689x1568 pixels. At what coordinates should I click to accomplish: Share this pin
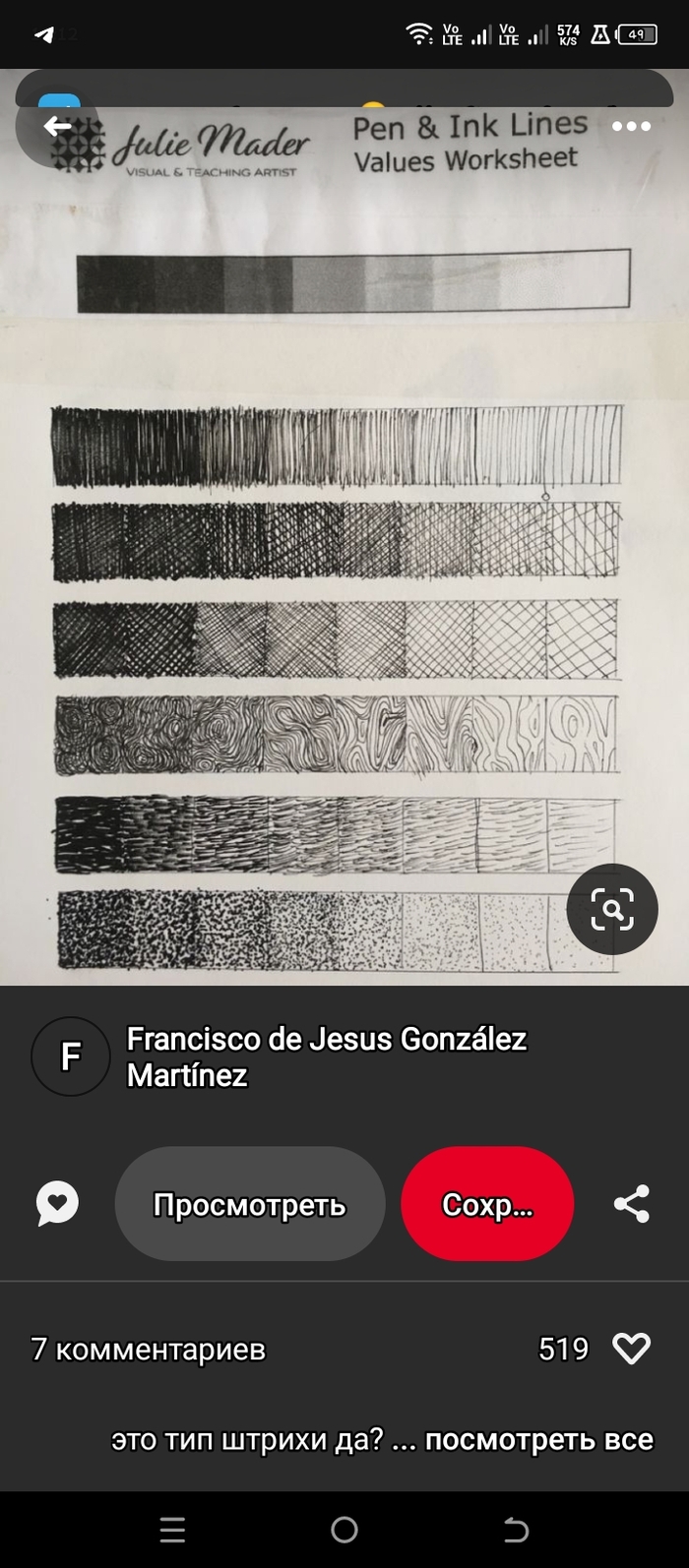coord(631,1203)
